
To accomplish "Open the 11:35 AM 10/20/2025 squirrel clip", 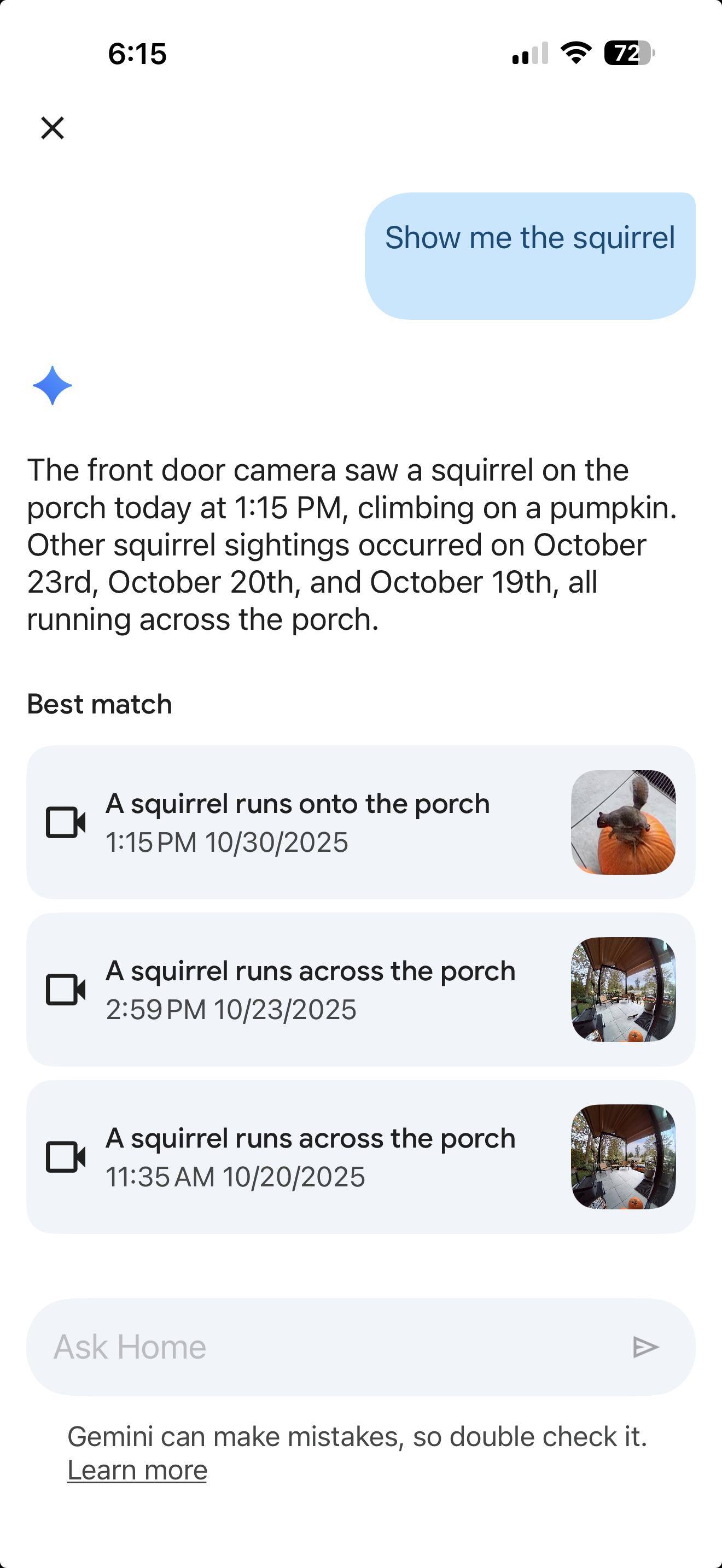I will (360, 1156).
